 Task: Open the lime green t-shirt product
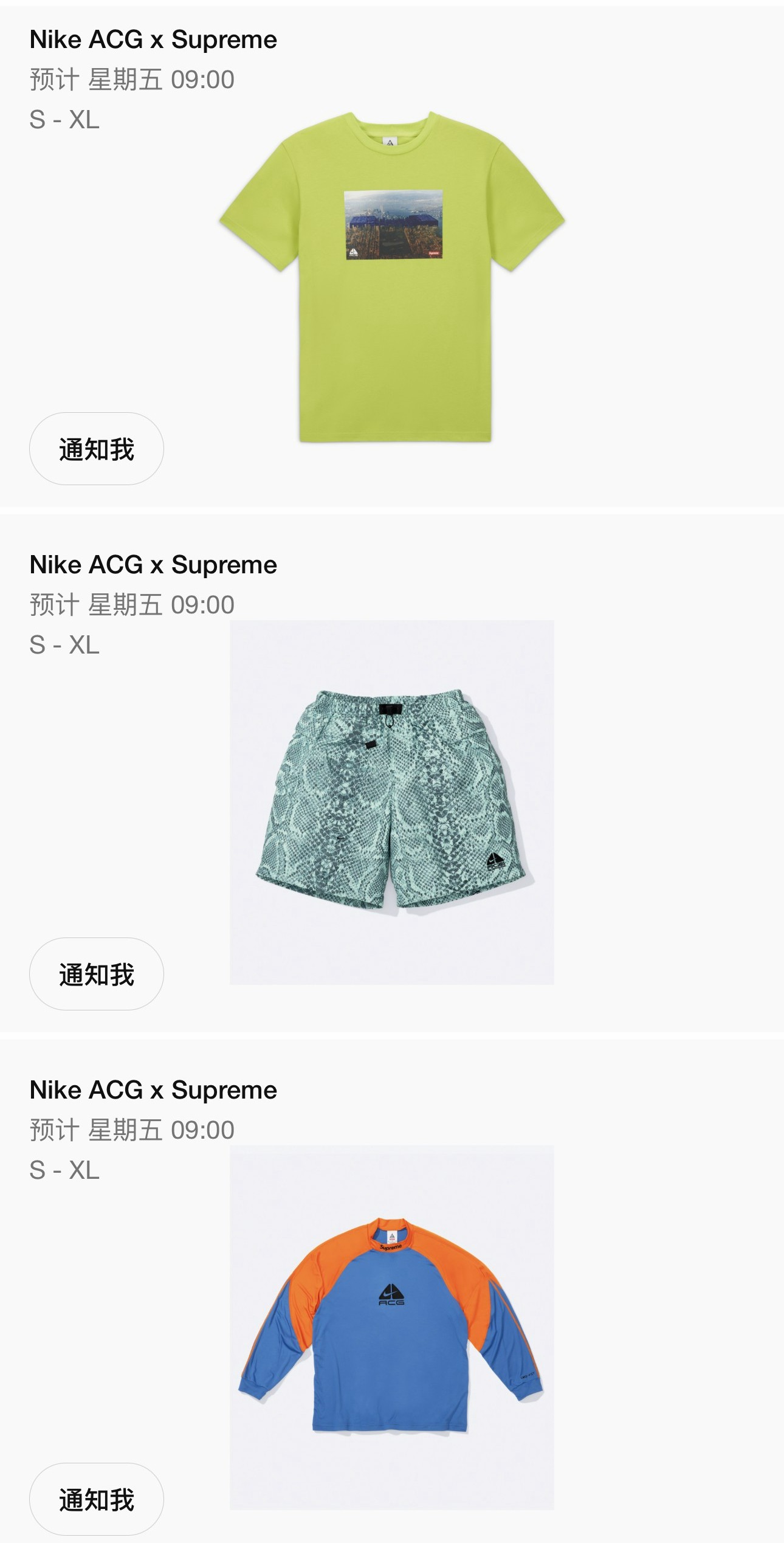pyautogui.click(x=392, y=277)
